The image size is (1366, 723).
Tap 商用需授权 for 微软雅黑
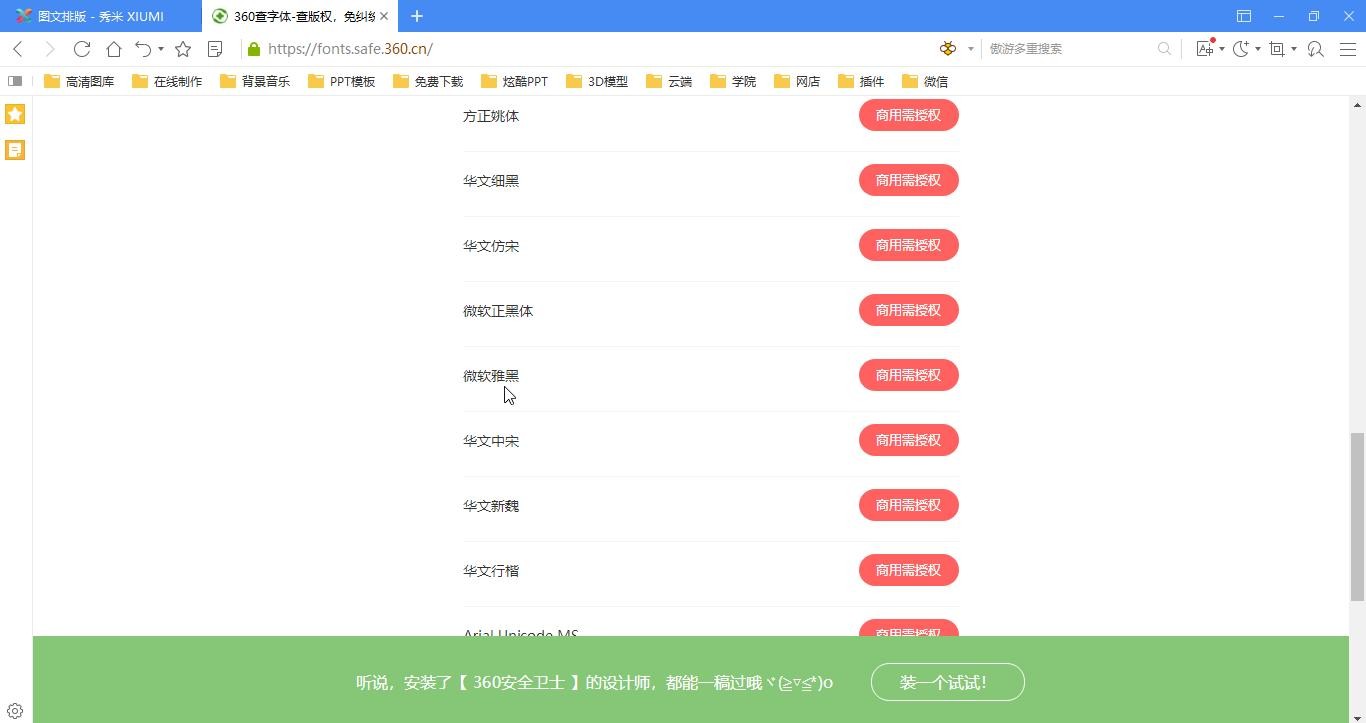[908, 375]
